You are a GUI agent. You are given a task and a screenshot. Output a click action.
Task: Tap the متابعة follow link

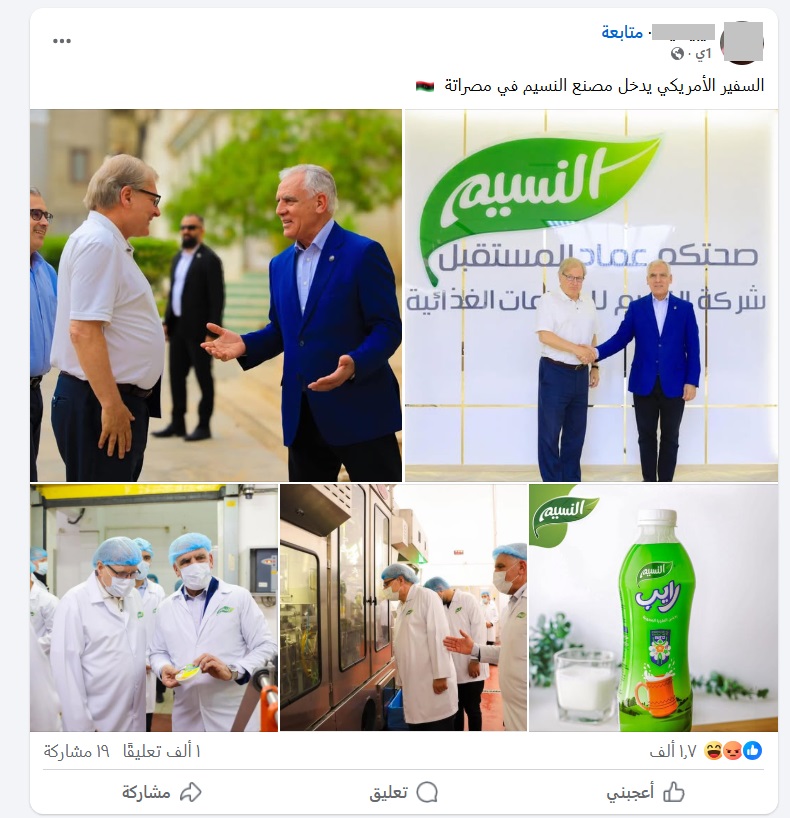click(x=626, y=32)
